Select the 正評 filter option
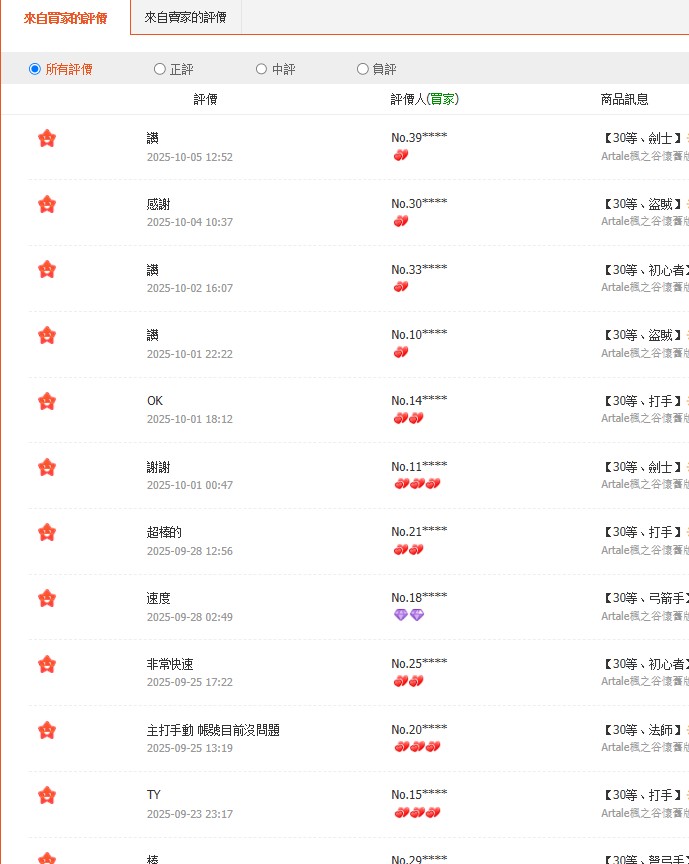This screenshot has width=689, height=864. pyautogui.click(x=160, y=69)
